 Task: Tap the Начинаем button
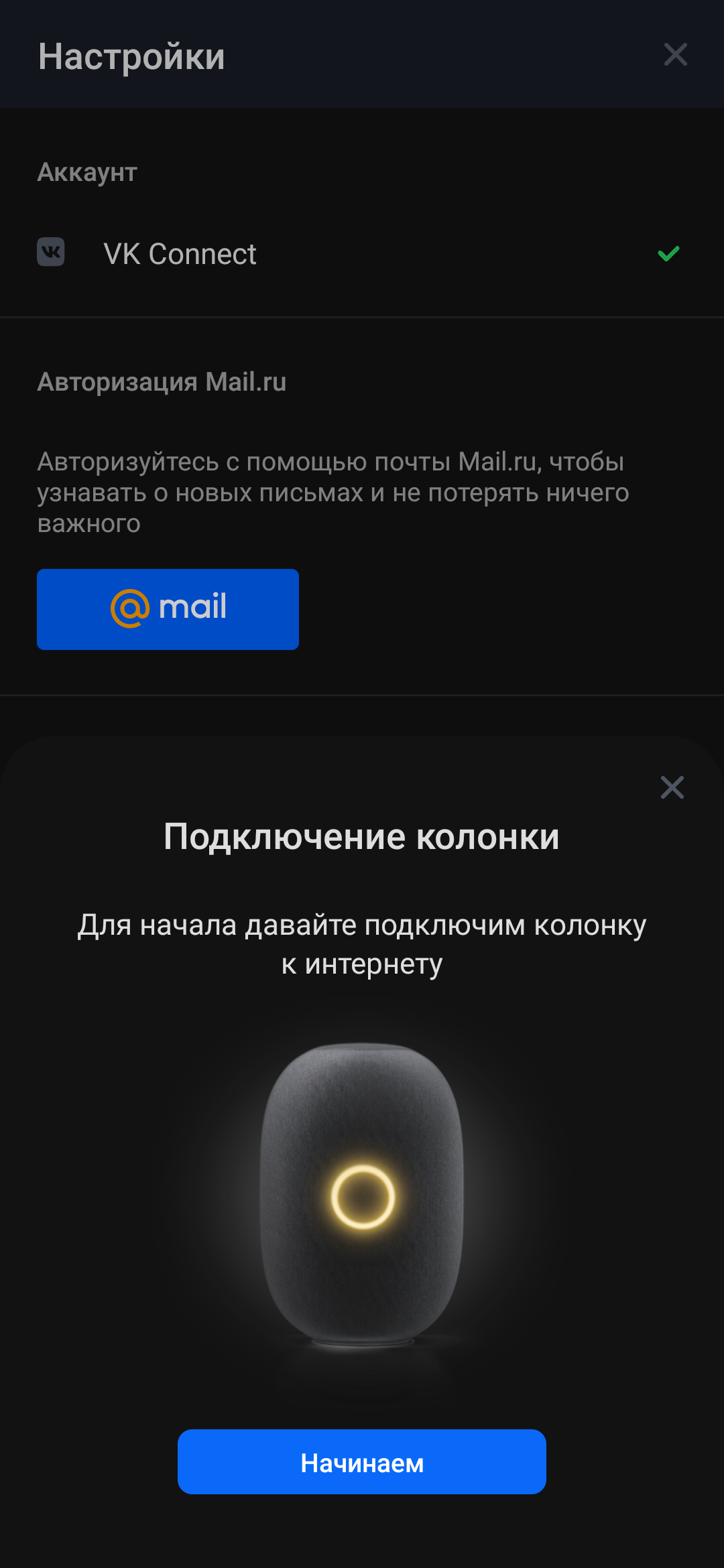pyautogui.click(x=362, y=1462)
